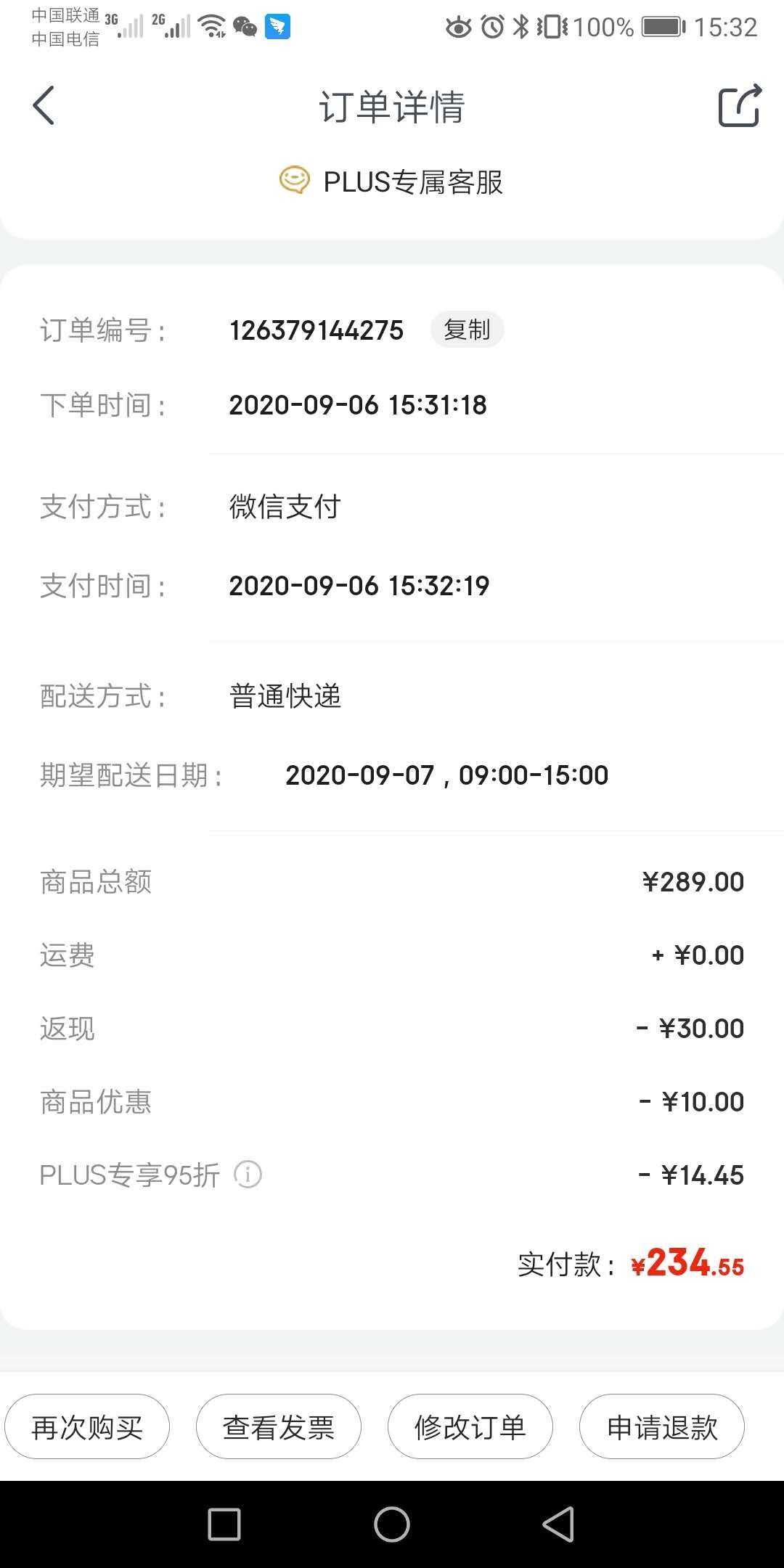Modify the order with 修改订单
The width and height of the screenshot is (784, 1568).
(470, 1426)
